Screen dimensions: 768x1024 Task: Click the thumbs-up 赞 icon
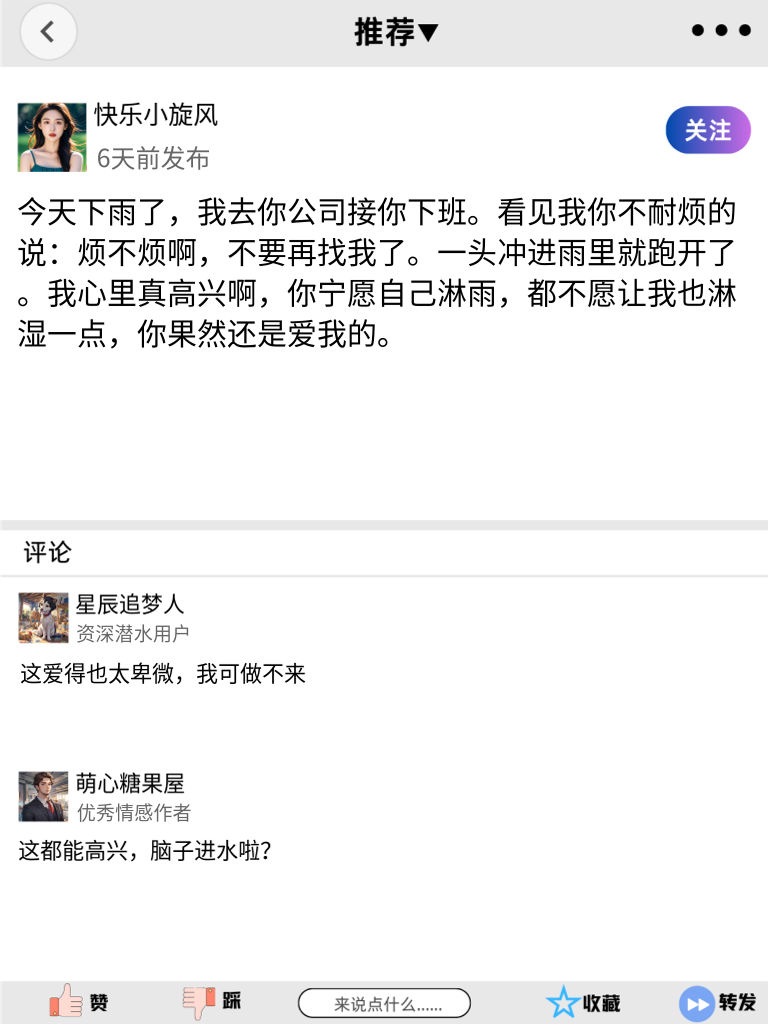click(65, 1001)
